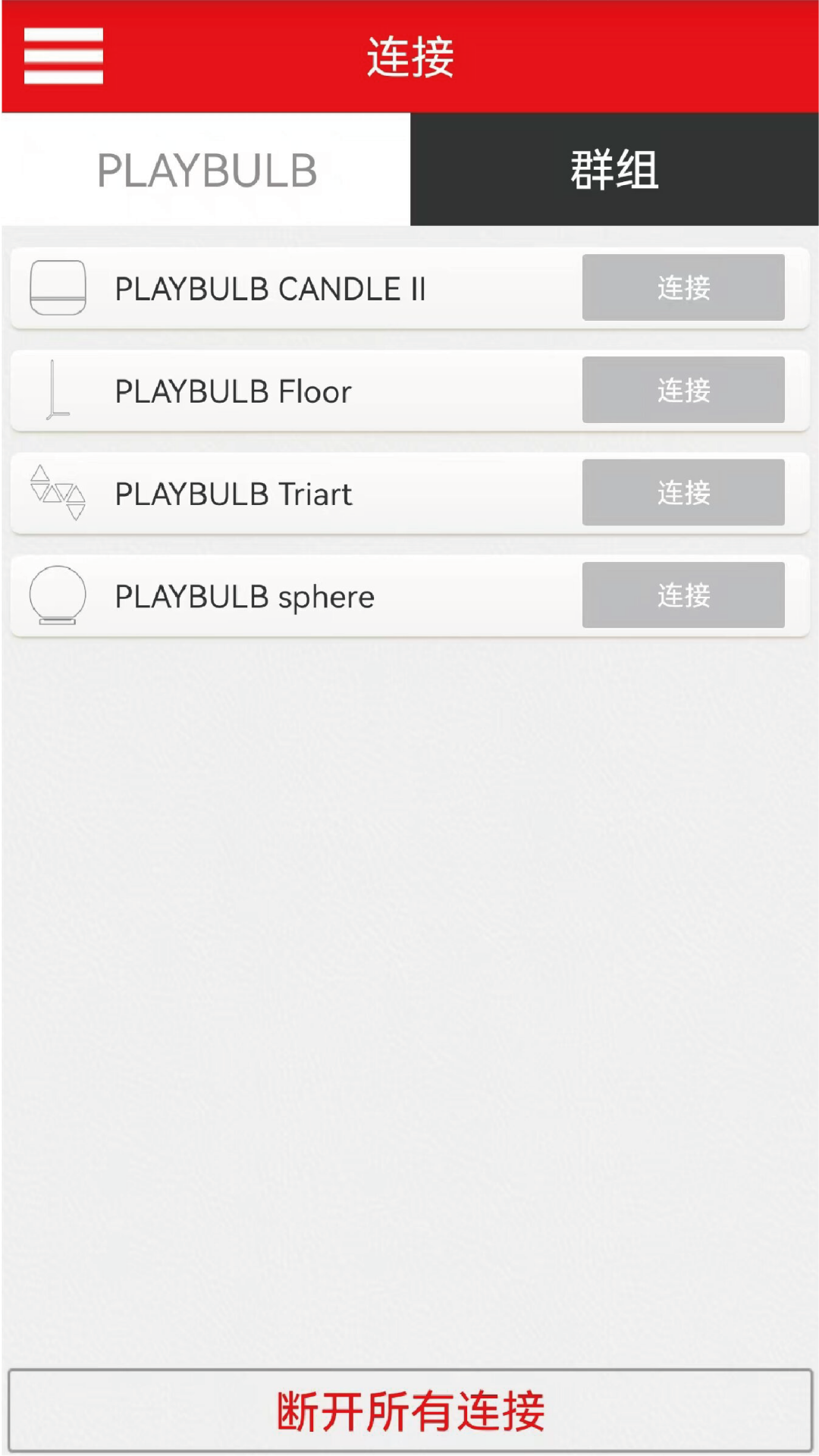The width and height of the screenshot is (819, 1456).
Task: Click the PLAYBULB Triart triangles icon
Action: (x=57, y=493)
